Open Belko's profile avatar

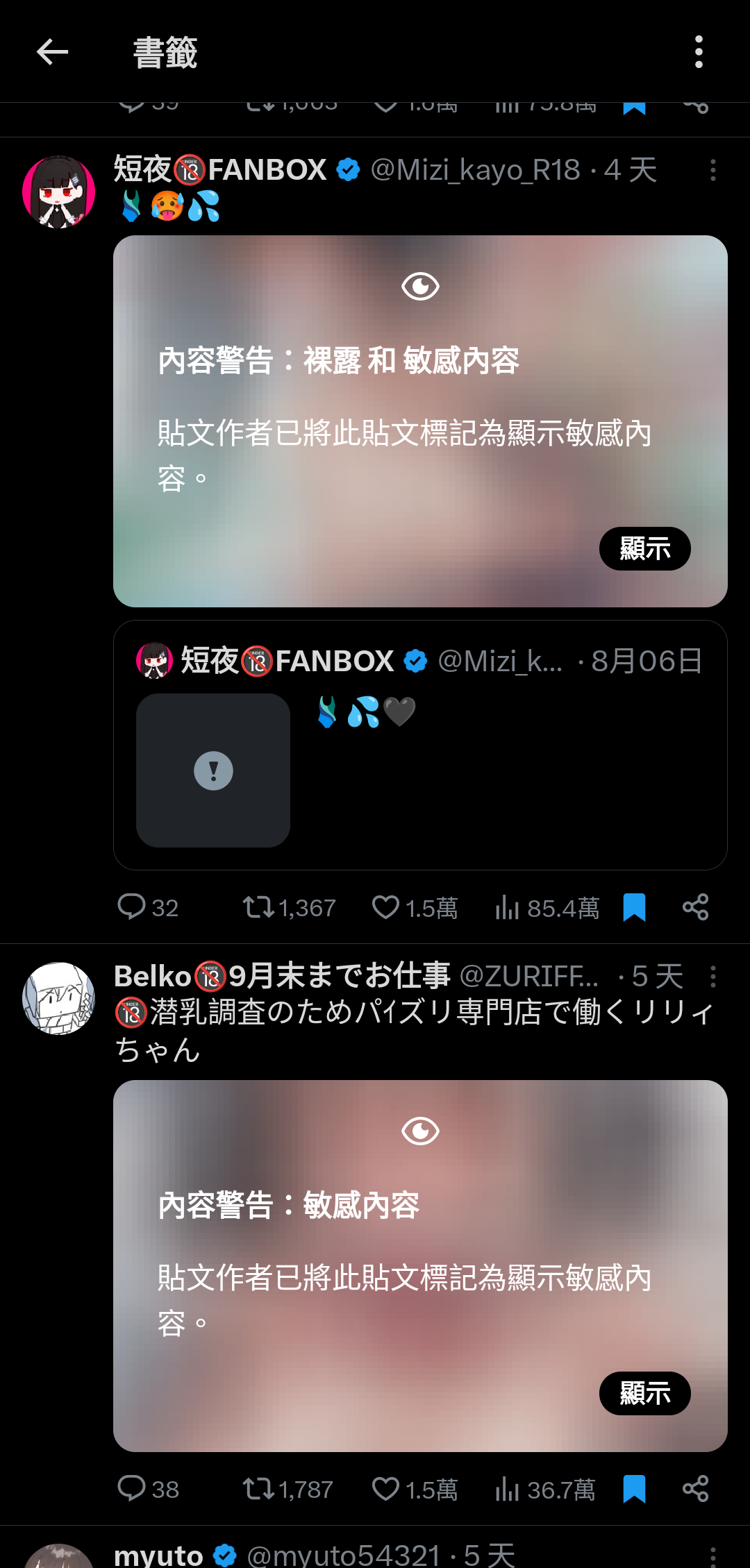[x=59, y=999]
